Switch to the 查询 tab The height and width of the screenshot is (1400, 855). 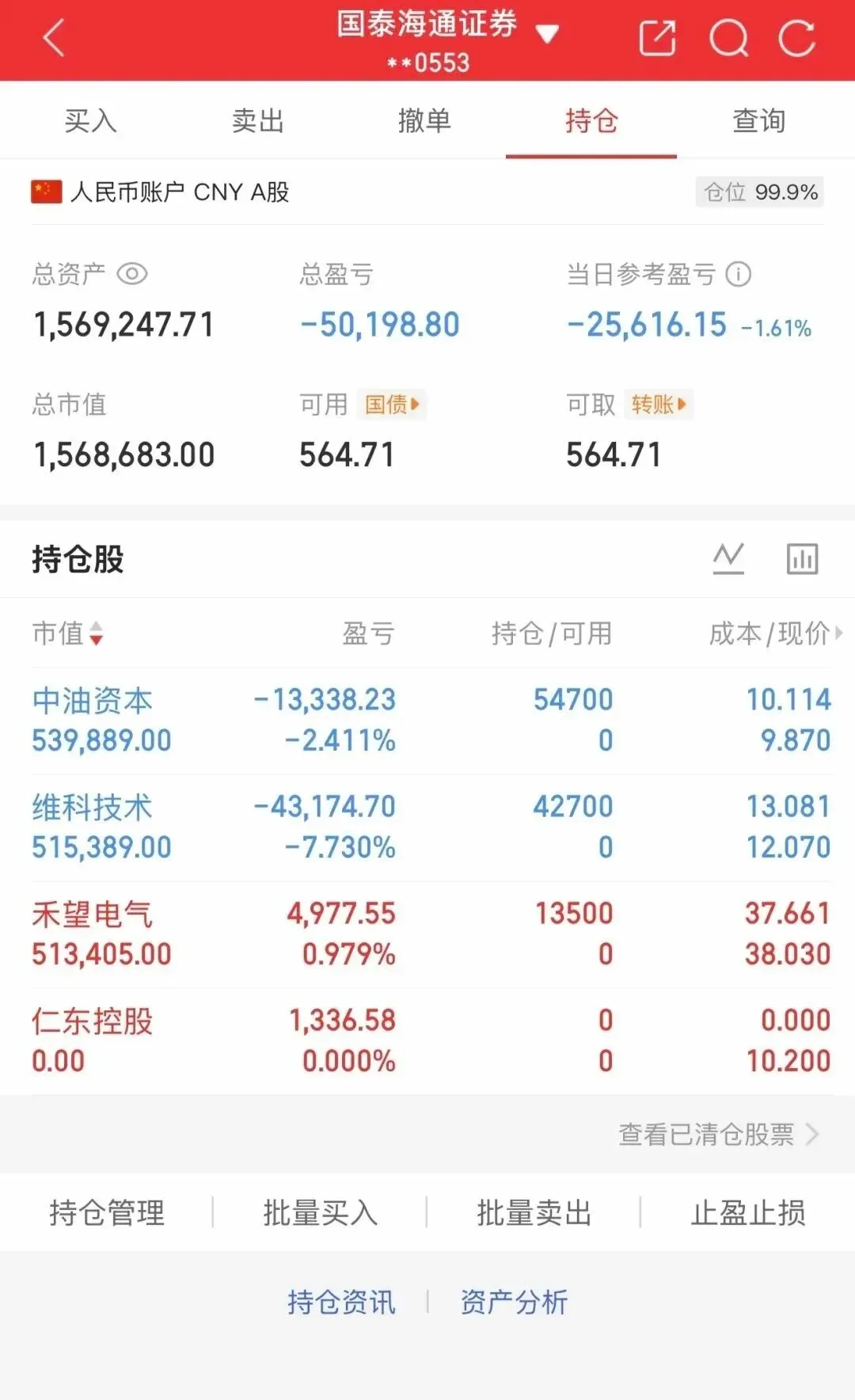point(758,121)
